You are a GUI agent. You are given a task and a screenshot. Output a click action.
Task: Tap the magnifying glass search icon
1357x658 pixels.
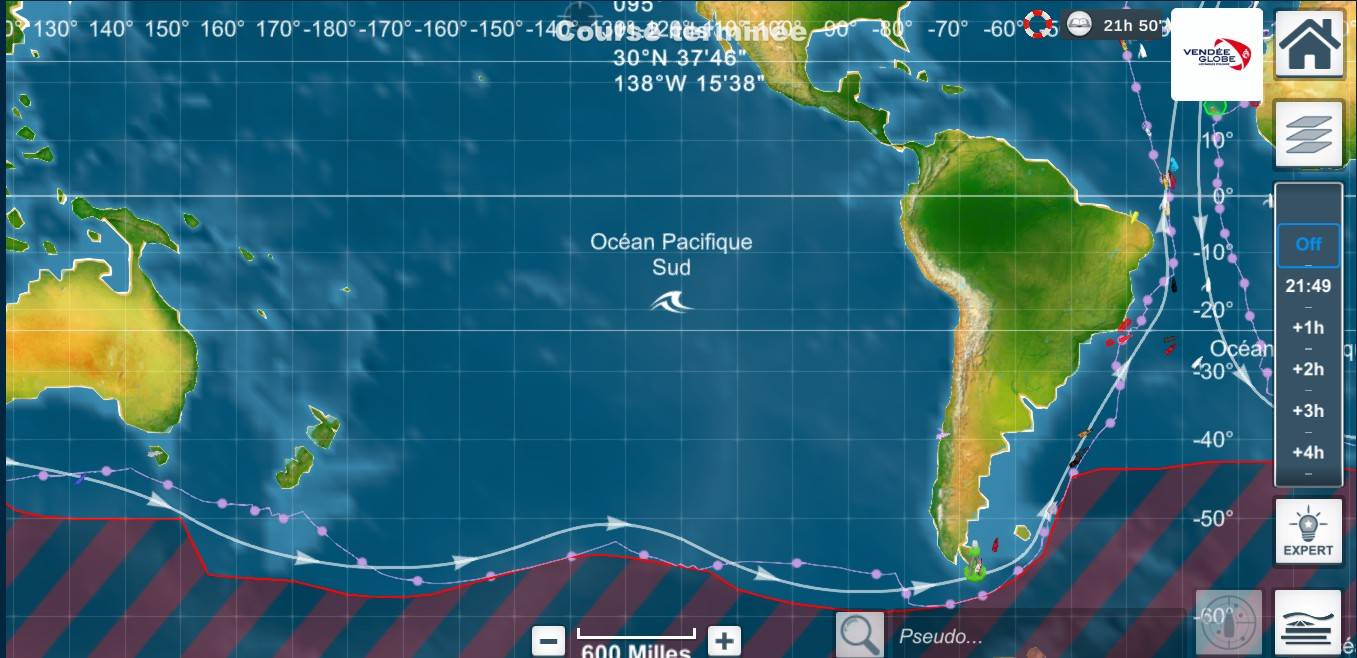click(860, 635)
